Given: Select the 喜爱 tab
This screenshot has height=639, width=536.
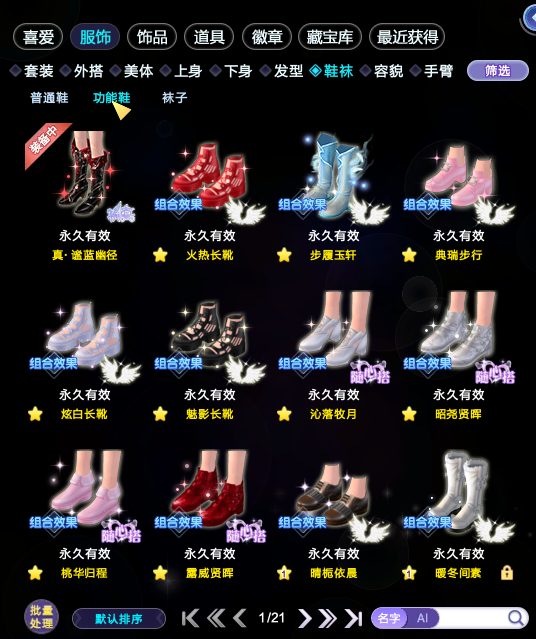Looking at the screenshot, I should point(38,37).
